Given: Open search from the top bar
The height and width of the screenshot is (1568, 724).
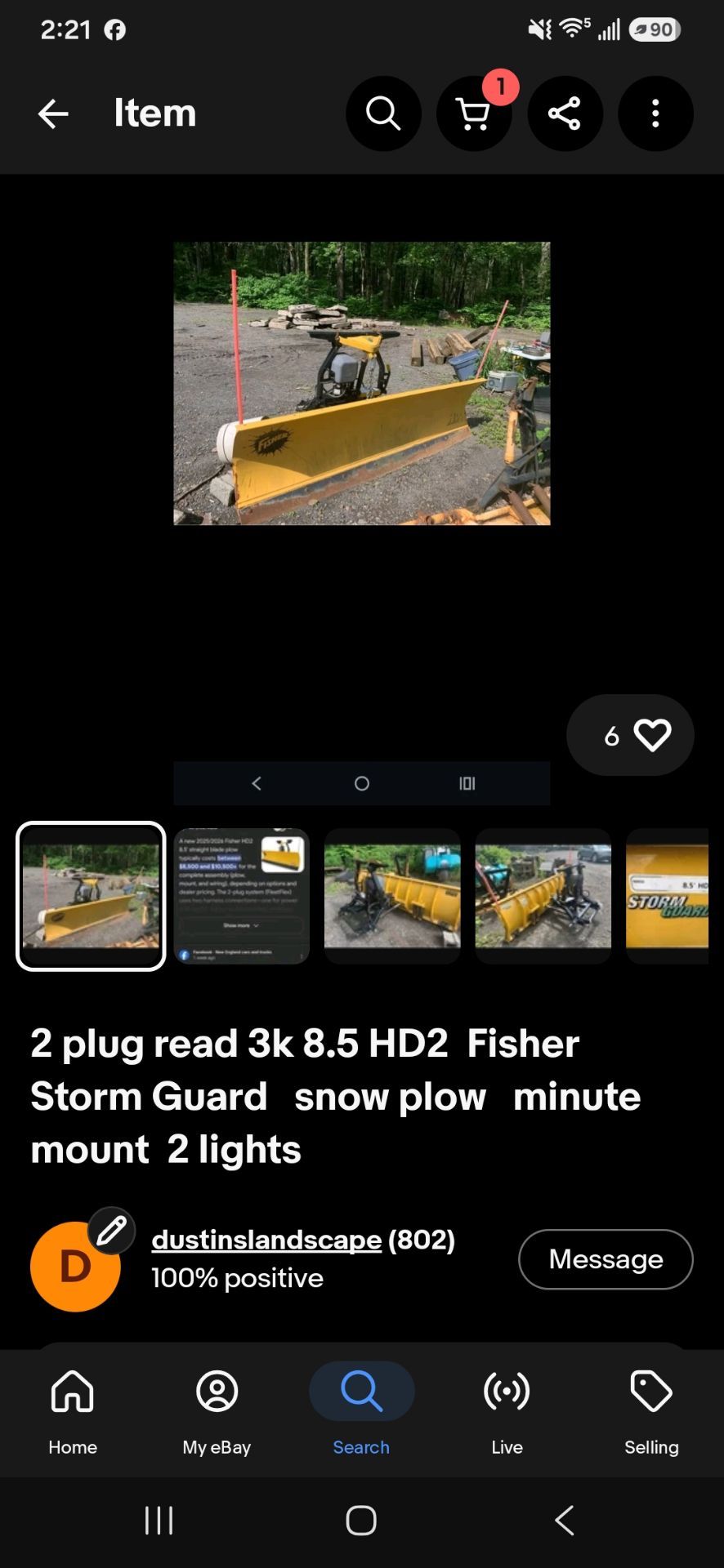Looking at the screenshot, I should coord(383,114).
